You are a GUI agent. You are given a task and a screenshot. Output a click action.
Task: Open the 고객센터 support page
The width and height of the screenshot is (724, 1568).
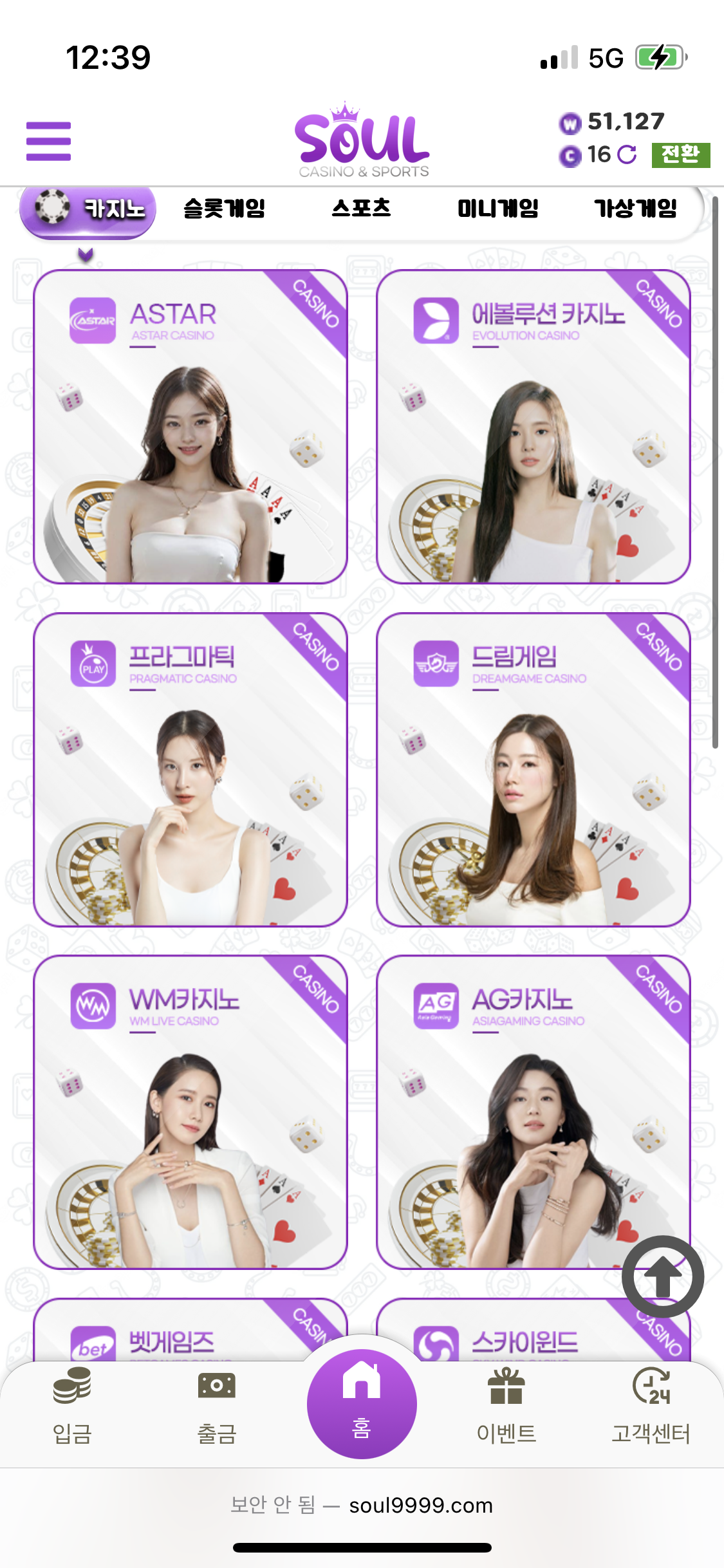(651, 1408)
